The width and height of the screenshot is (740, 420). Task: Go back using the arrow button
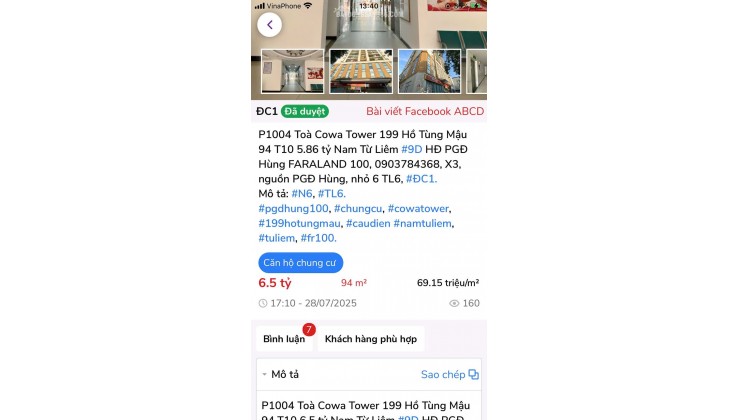pyautogui.click(x=269, y=25)
